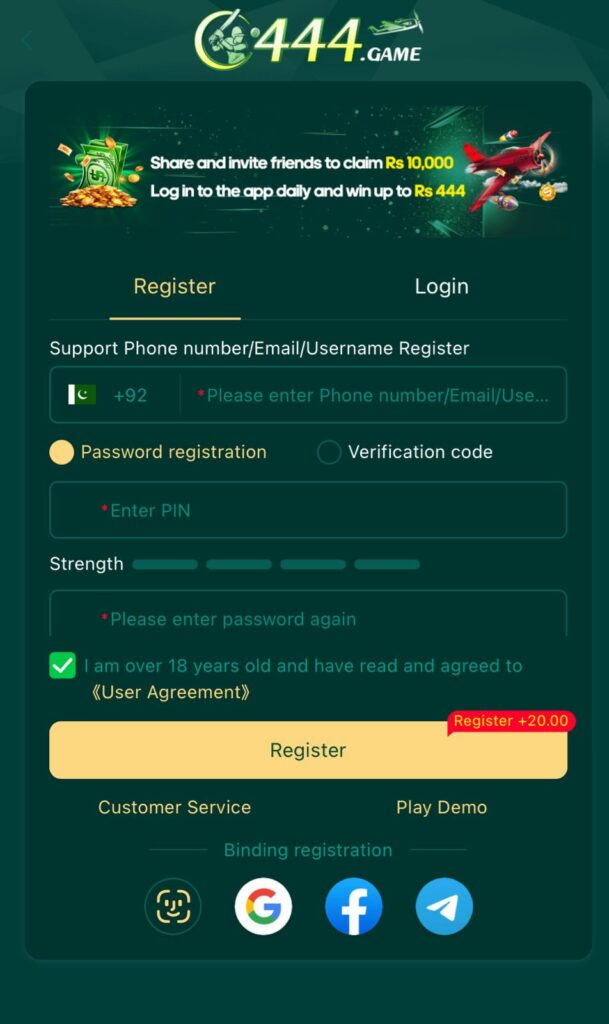
Task: Sign up with Facebook
Action: tap(354, 906)
